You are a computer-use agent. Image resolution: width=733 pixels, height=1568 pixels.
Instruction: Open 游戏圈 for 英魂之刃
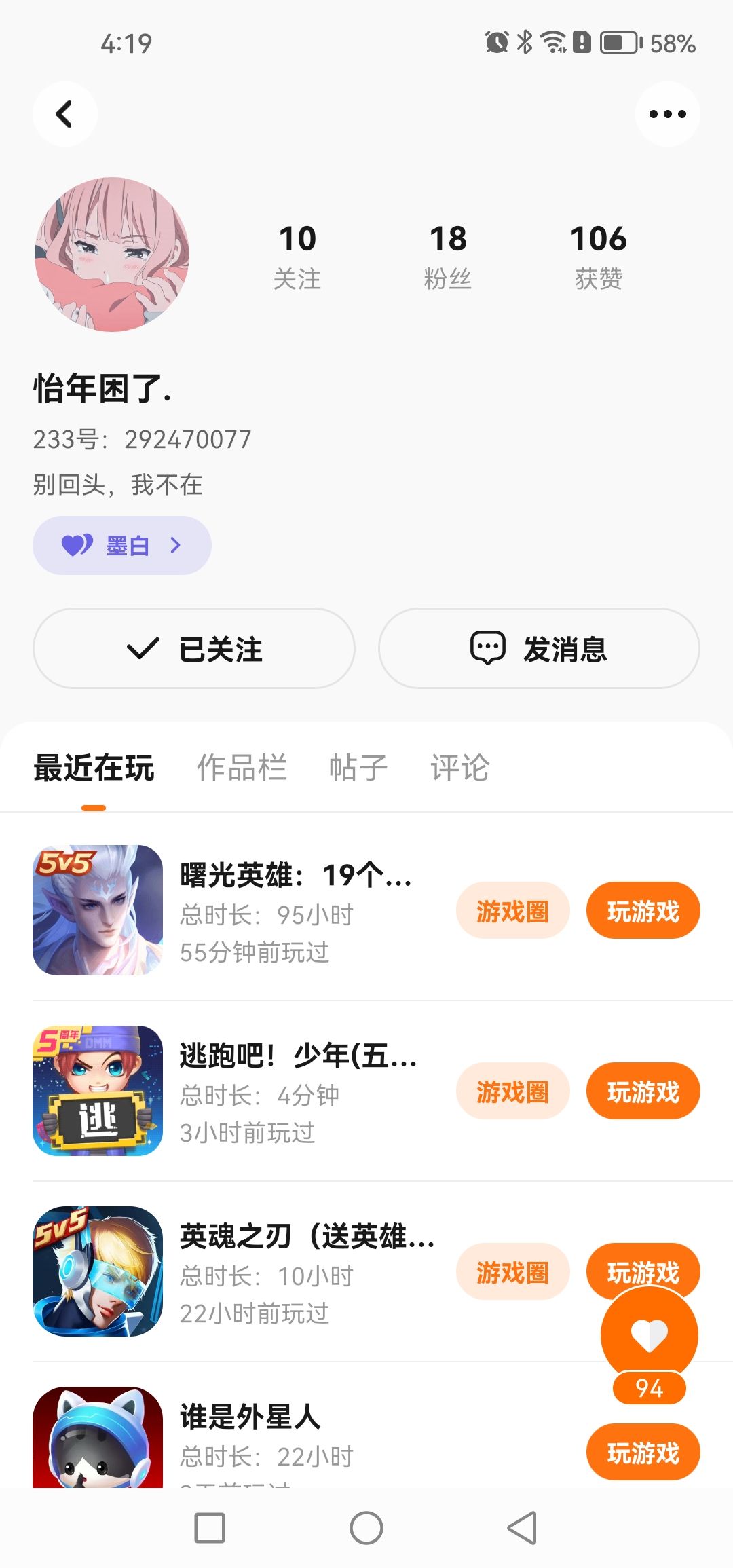pyautogui.click(x=512, y=1272)
